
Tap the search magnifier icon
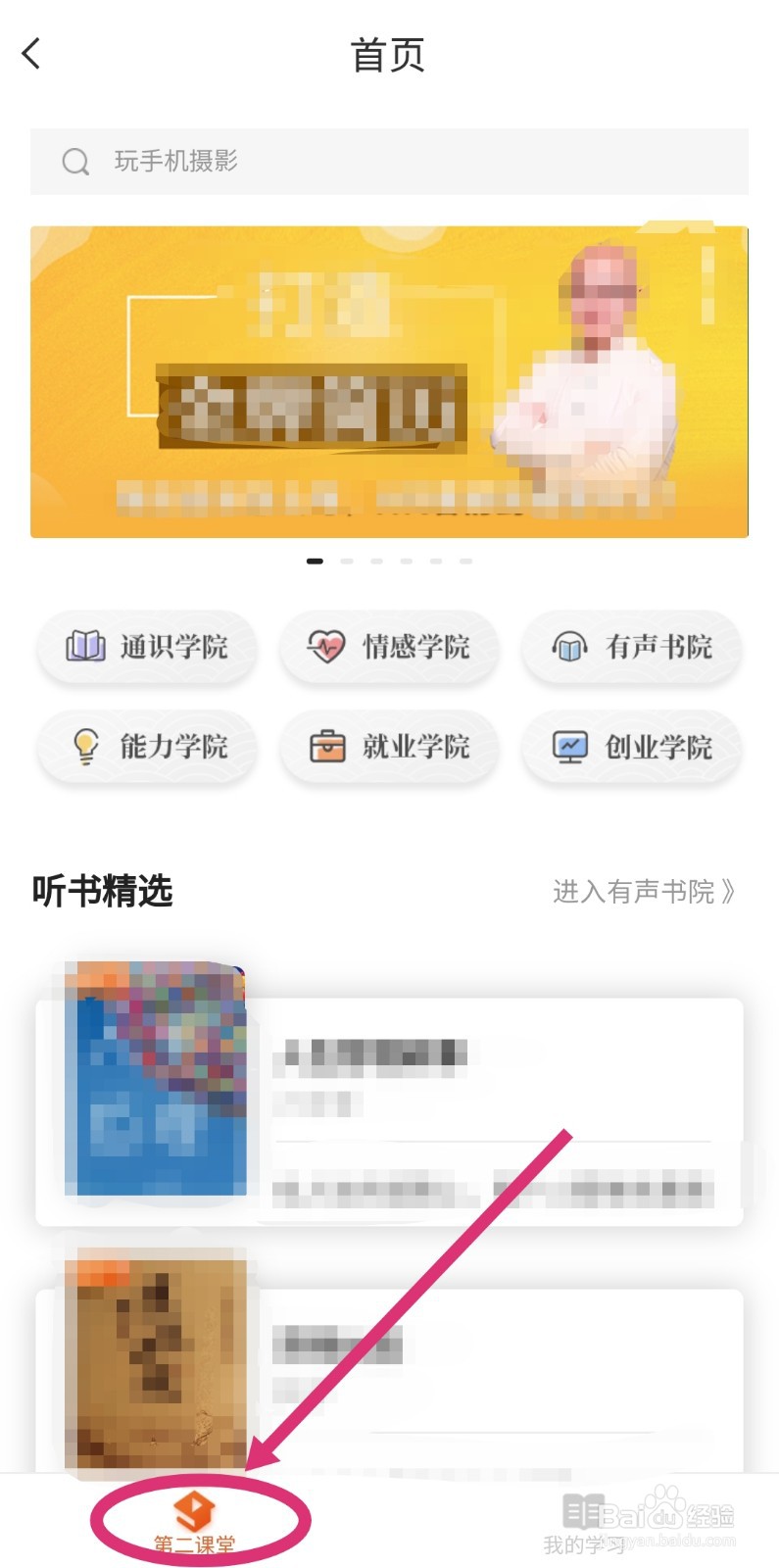(75, 162)
